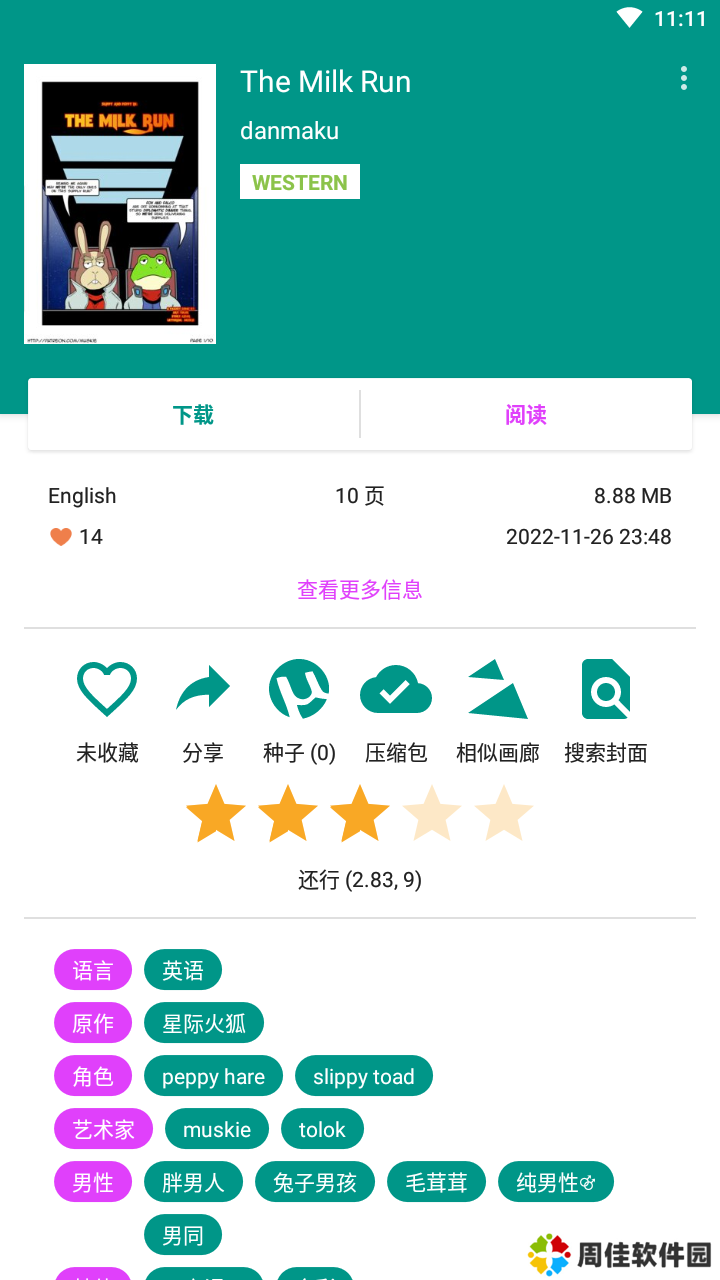Image resolution: width=720 pixels, height=1280 pixels.
Task: Add gallery to favorites via 未收藏 heart
Action: pyautogui.click(x=107, y=709)
